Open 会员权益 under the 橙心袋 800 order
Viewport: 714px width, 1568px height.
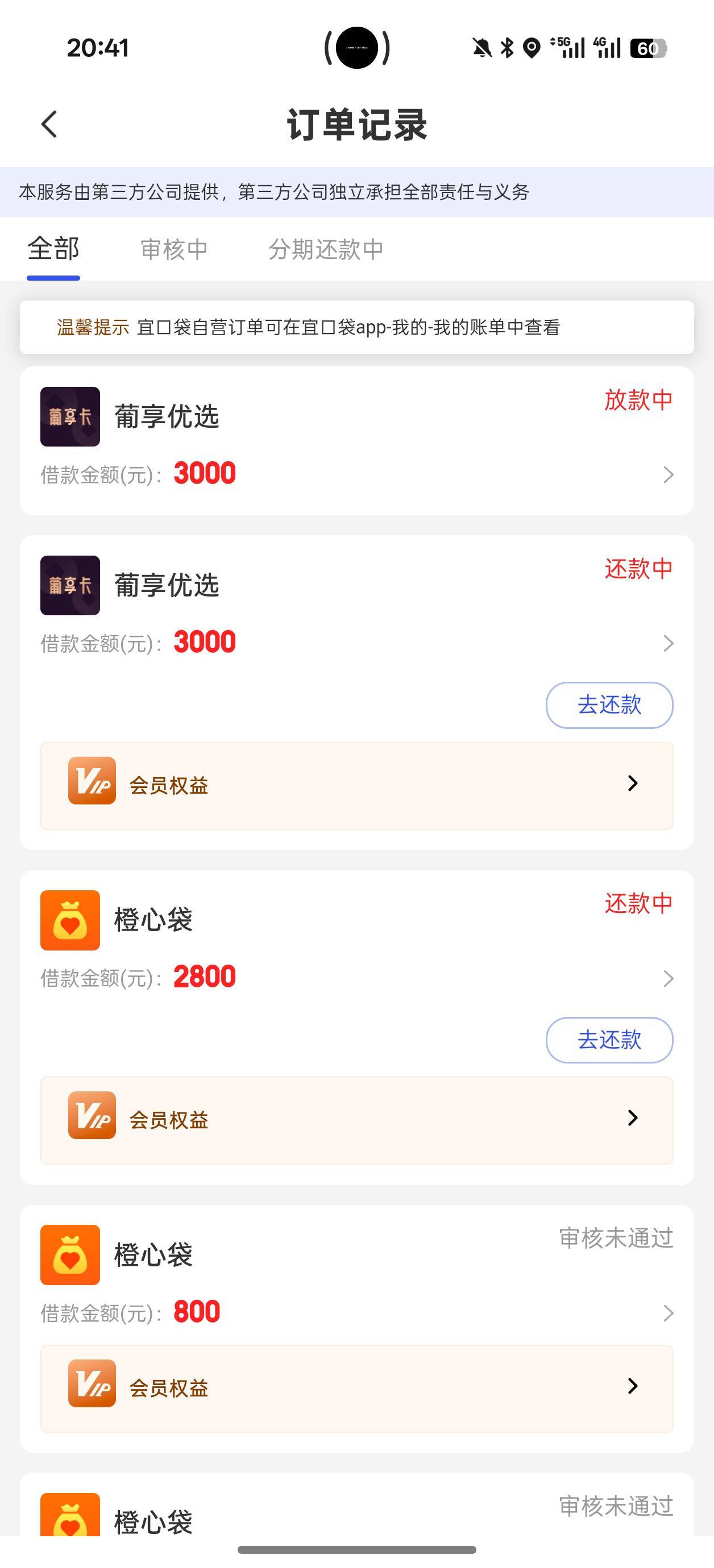pos(357,1388)
